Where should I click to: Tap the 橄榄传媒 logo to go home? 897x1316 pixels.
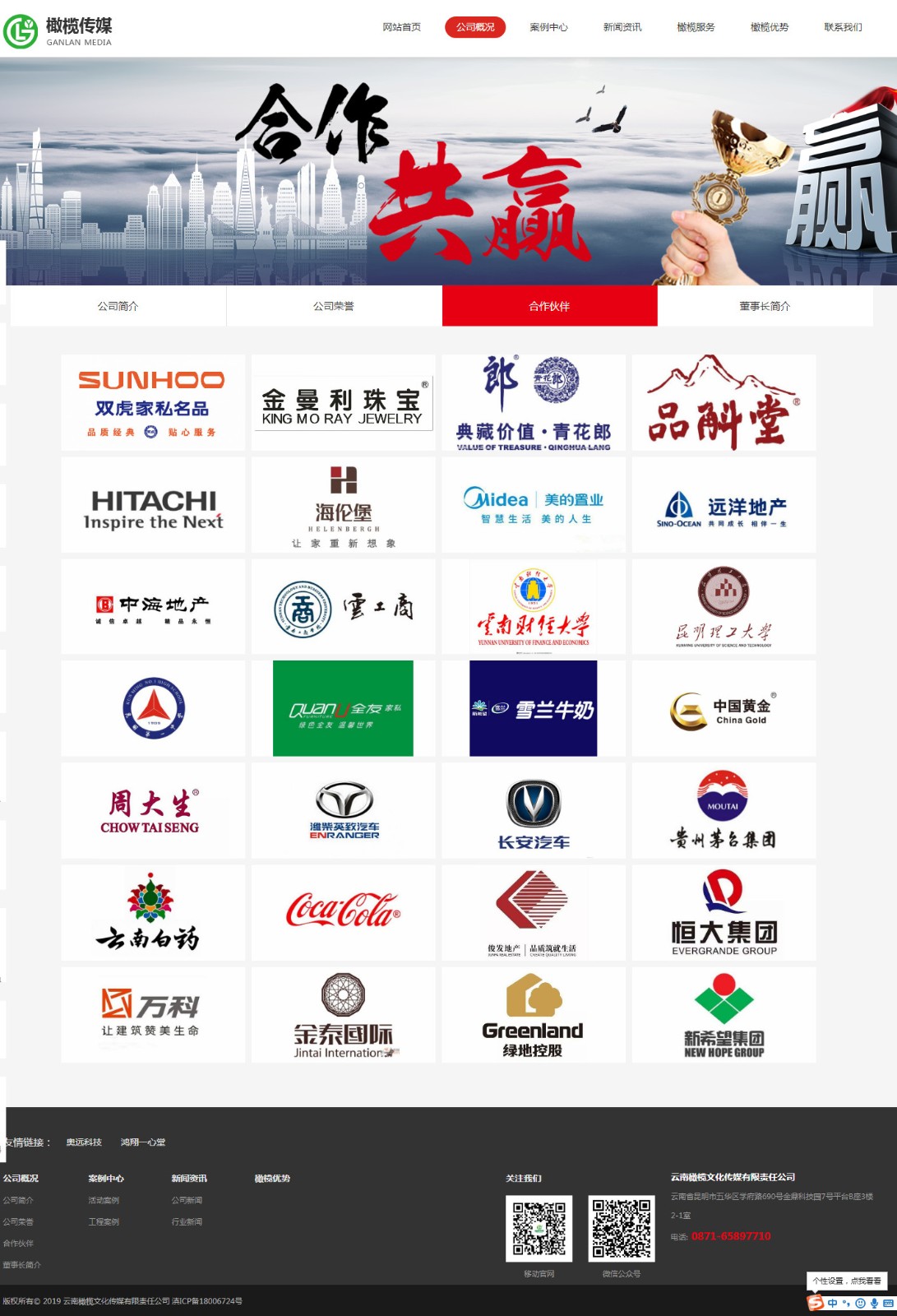(x=58, y=31)
